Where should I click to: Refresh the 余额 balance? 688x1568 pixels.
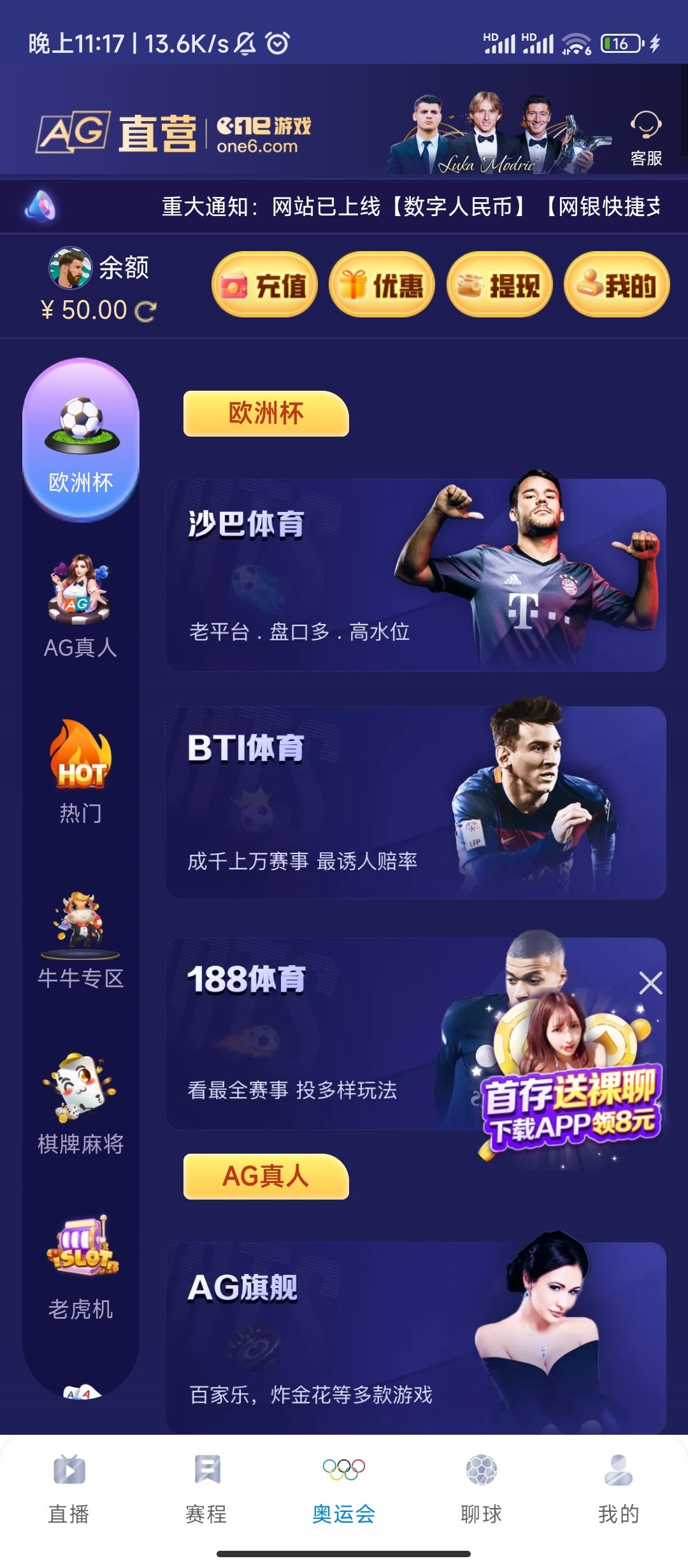coord(146,311)
